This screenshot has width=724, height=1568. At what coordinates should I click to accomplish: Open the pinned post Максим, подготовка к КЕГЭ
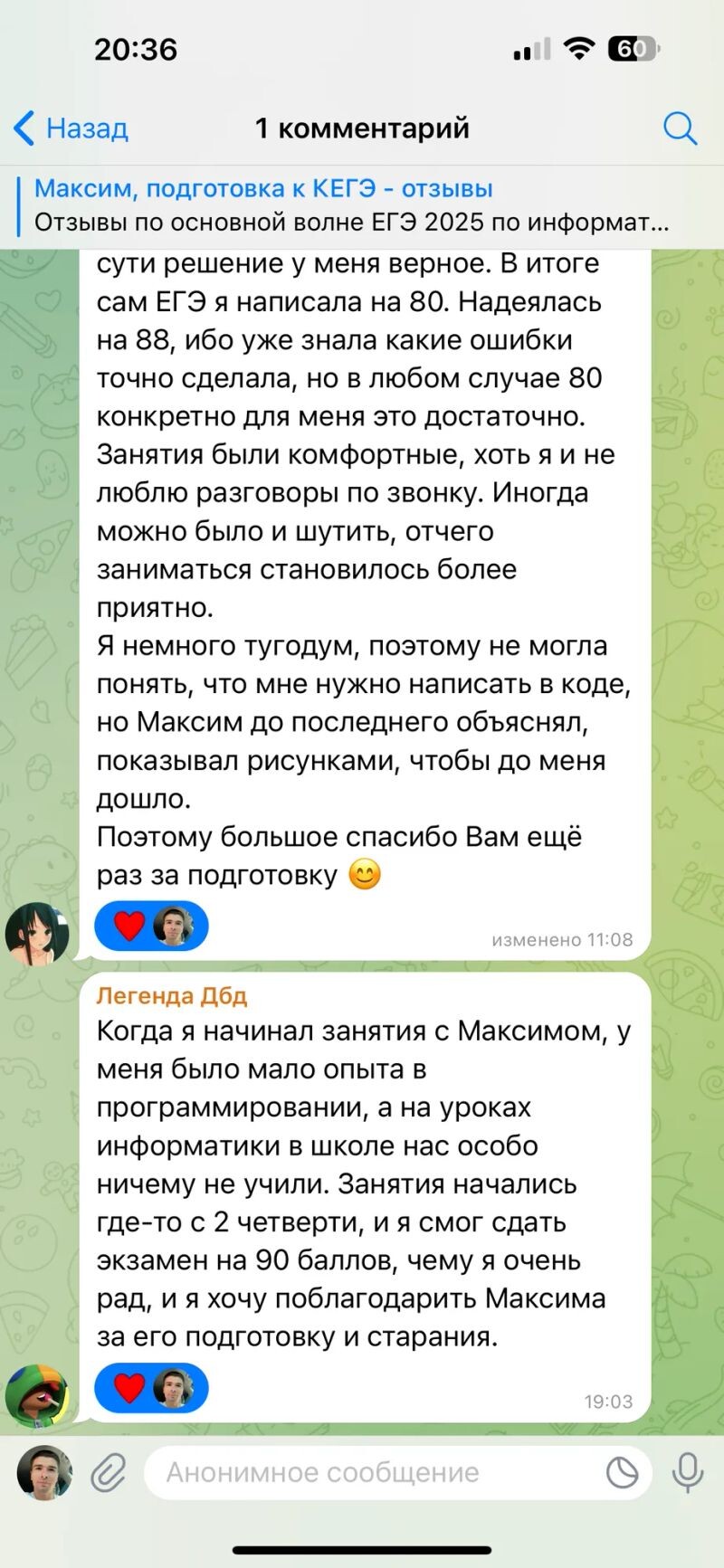(x=353, y=205)
